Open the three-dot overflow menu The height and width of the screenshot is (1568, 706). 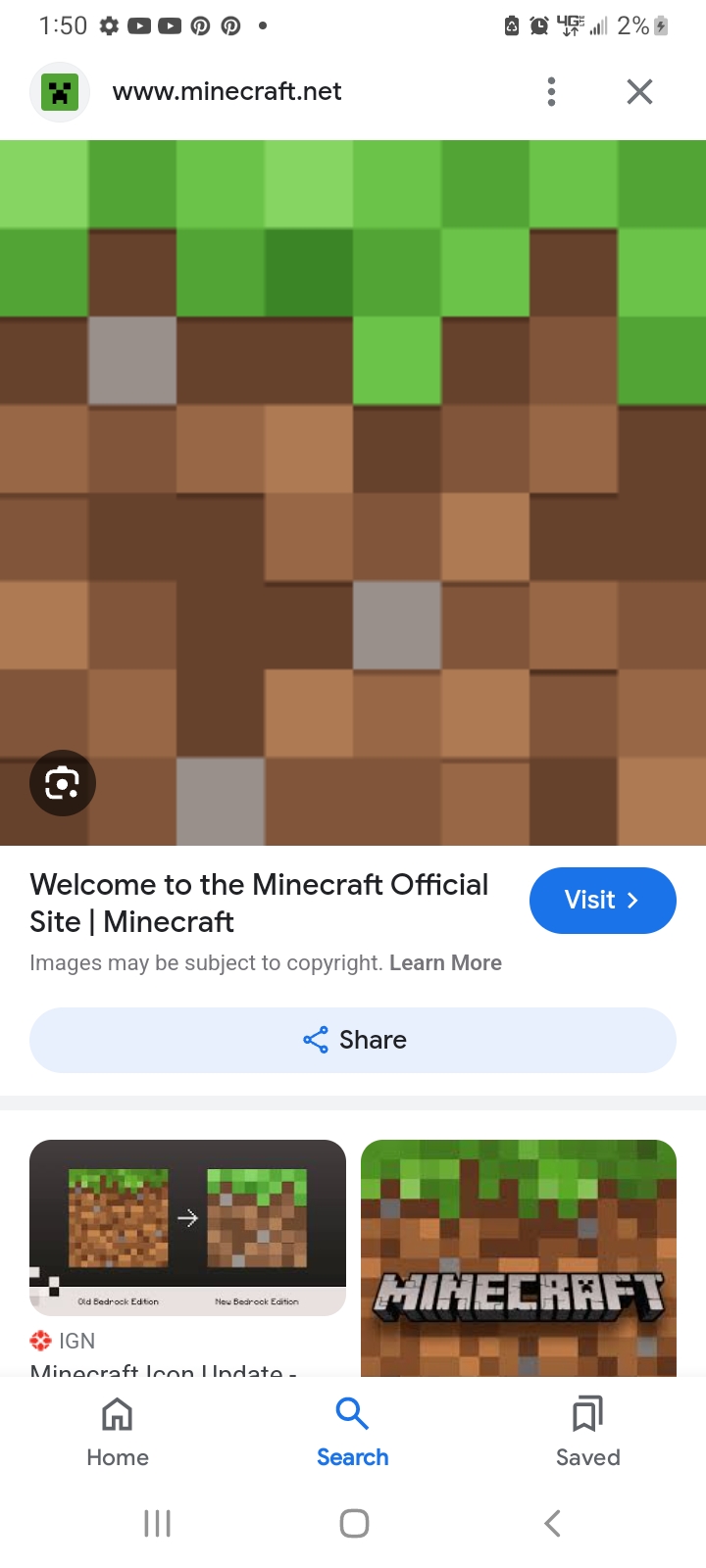click(x=552, y=92)
